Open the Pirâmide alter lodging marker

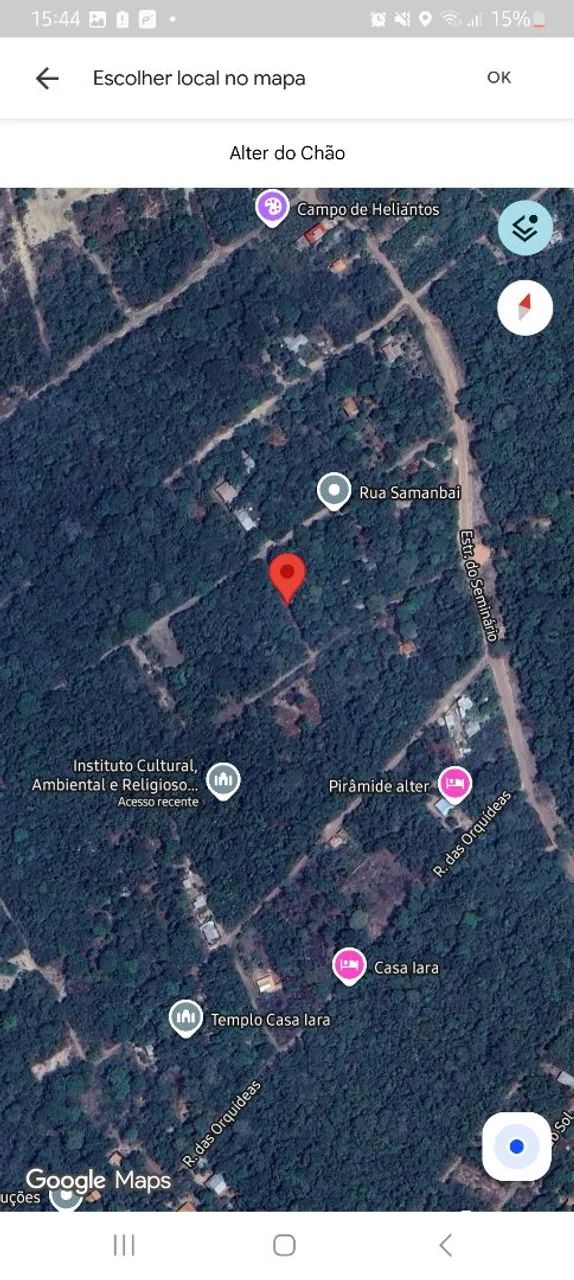[455, 785]
